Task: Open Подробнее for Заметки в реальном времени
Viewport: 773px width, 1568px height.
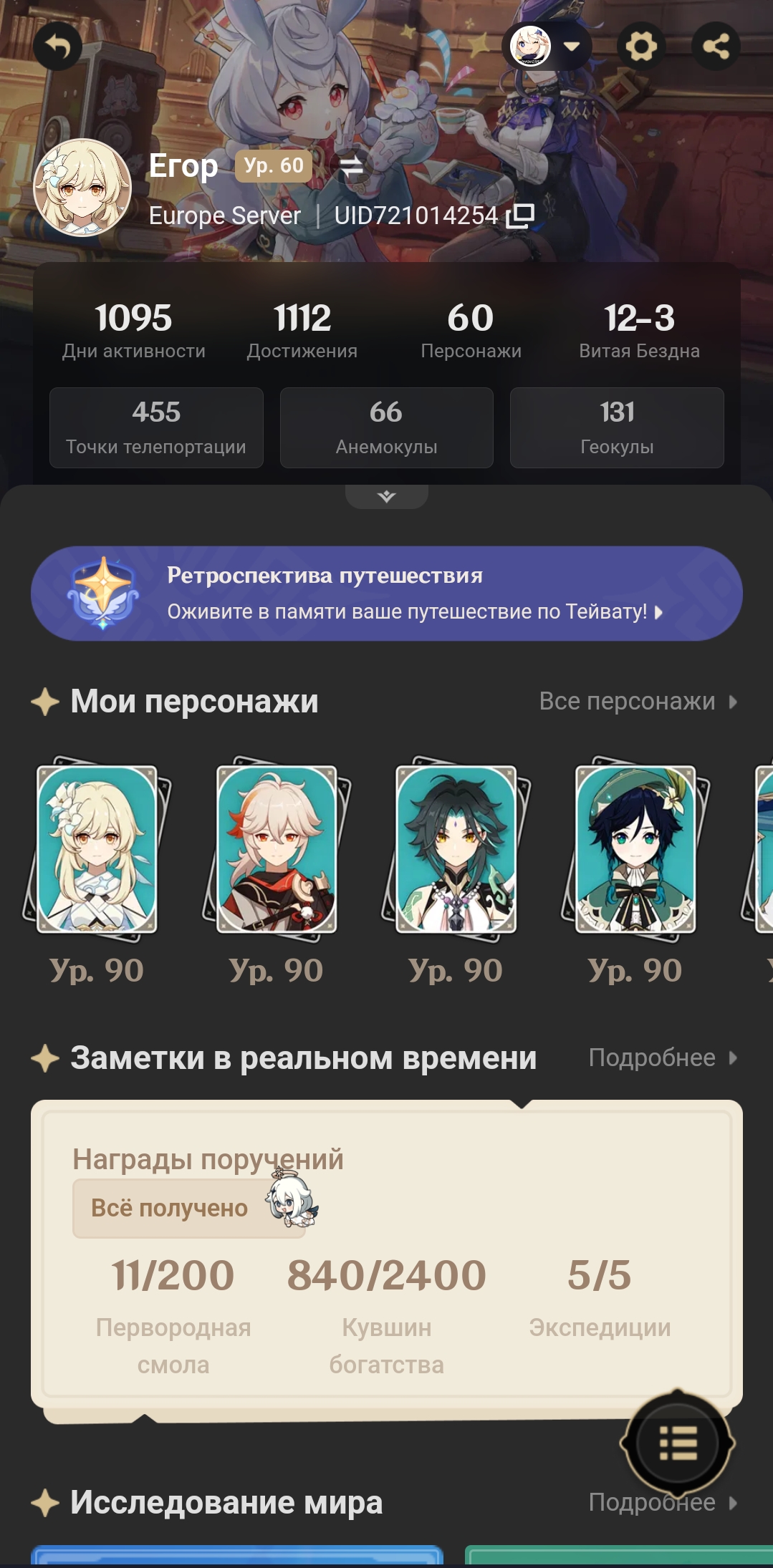Action: 662,1058
